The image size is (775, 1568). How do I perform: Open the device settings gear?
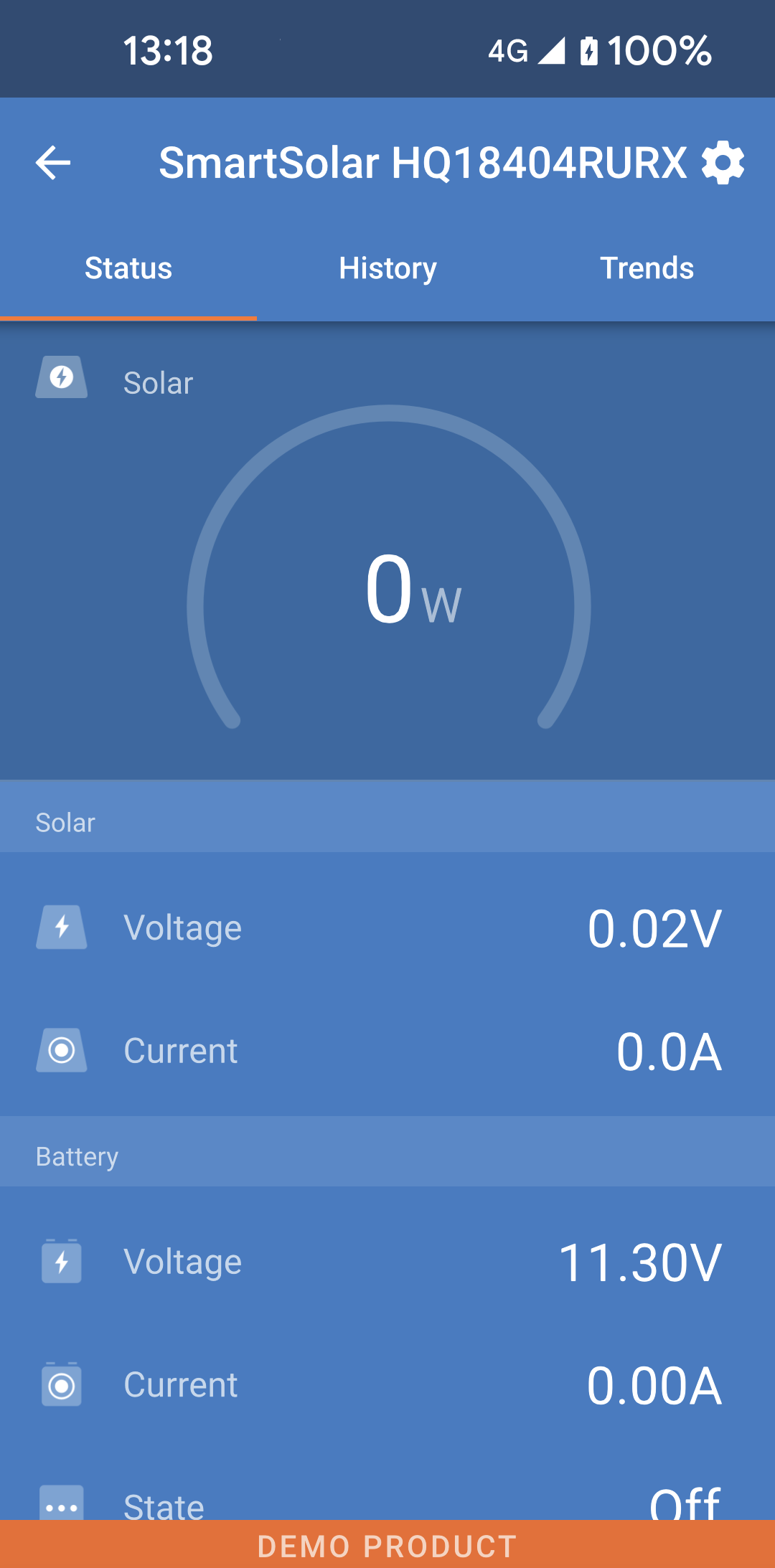click(x=724, y=164)
